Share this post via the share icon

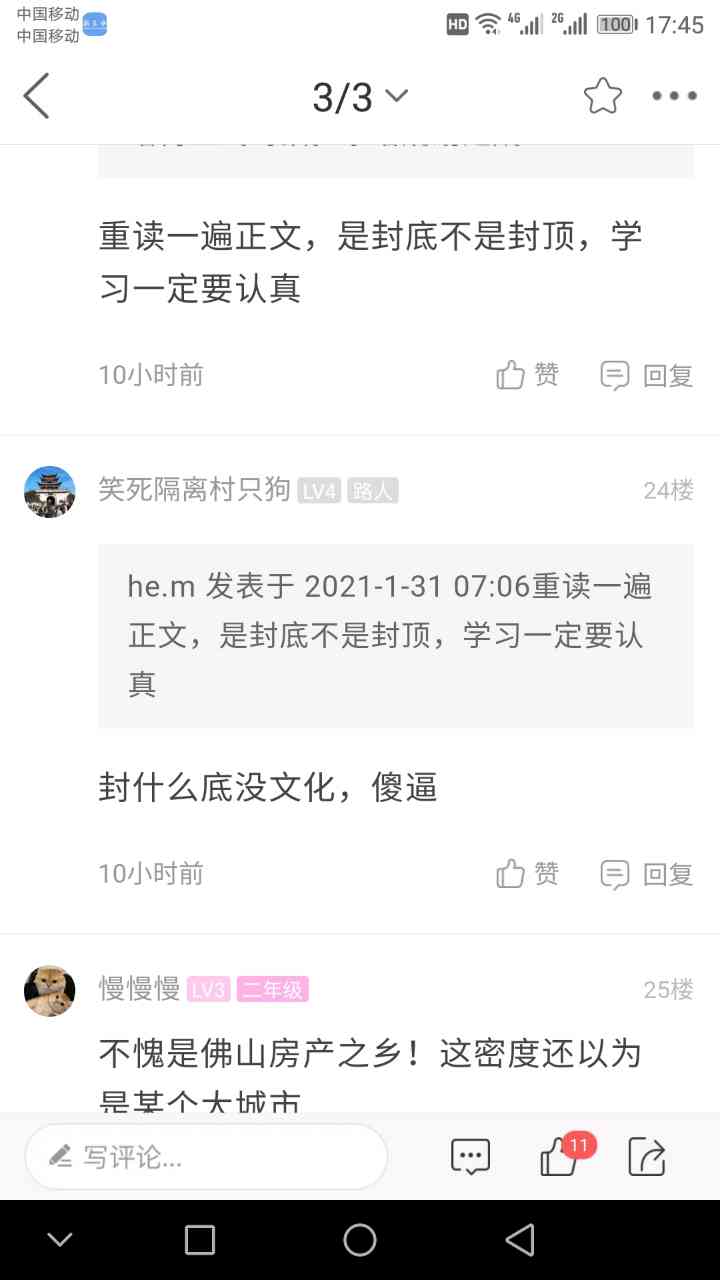coord(647,1157)
